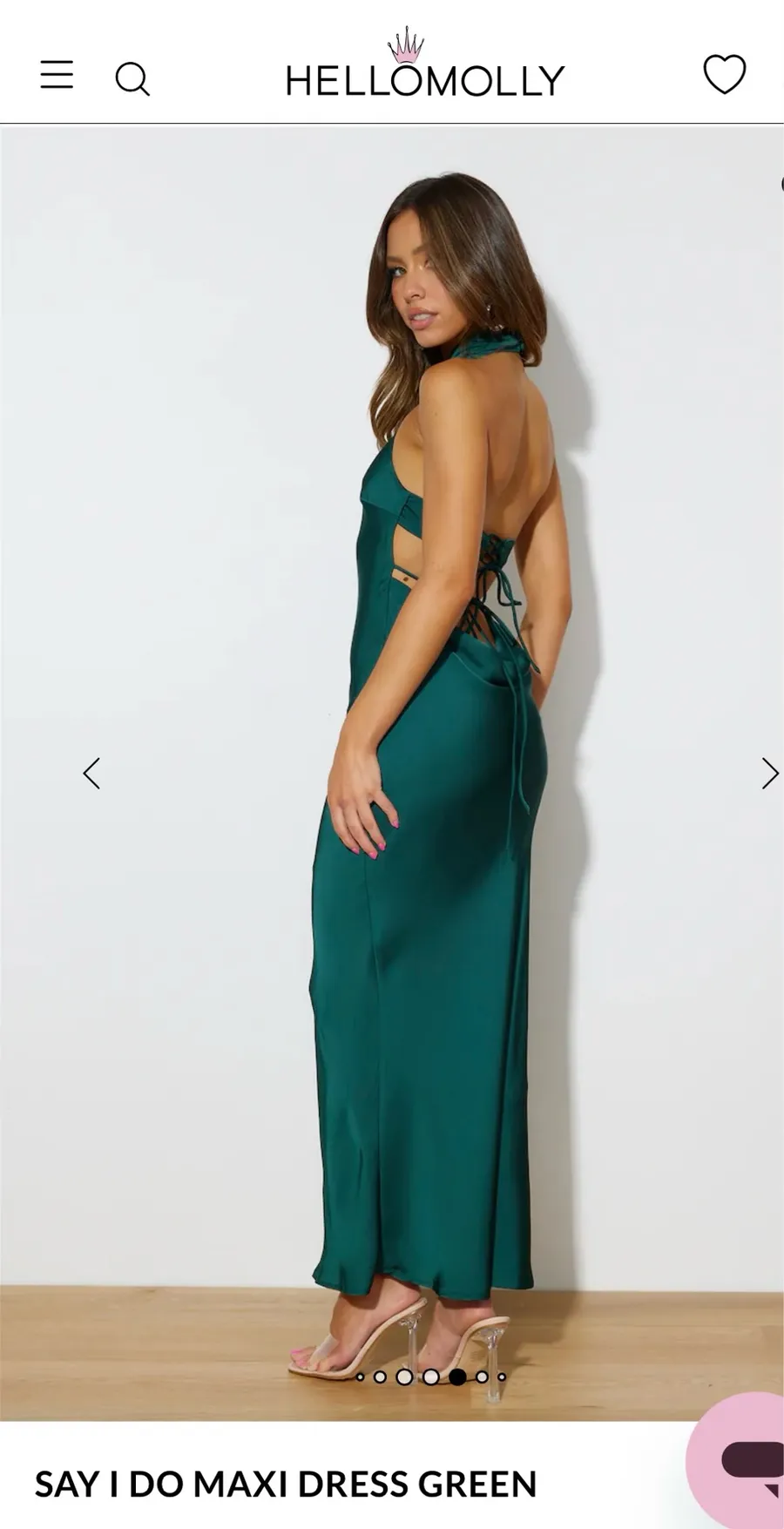Screen dimensions: 784x1529
Task: Show the next product photo
Action: point(770,773)
